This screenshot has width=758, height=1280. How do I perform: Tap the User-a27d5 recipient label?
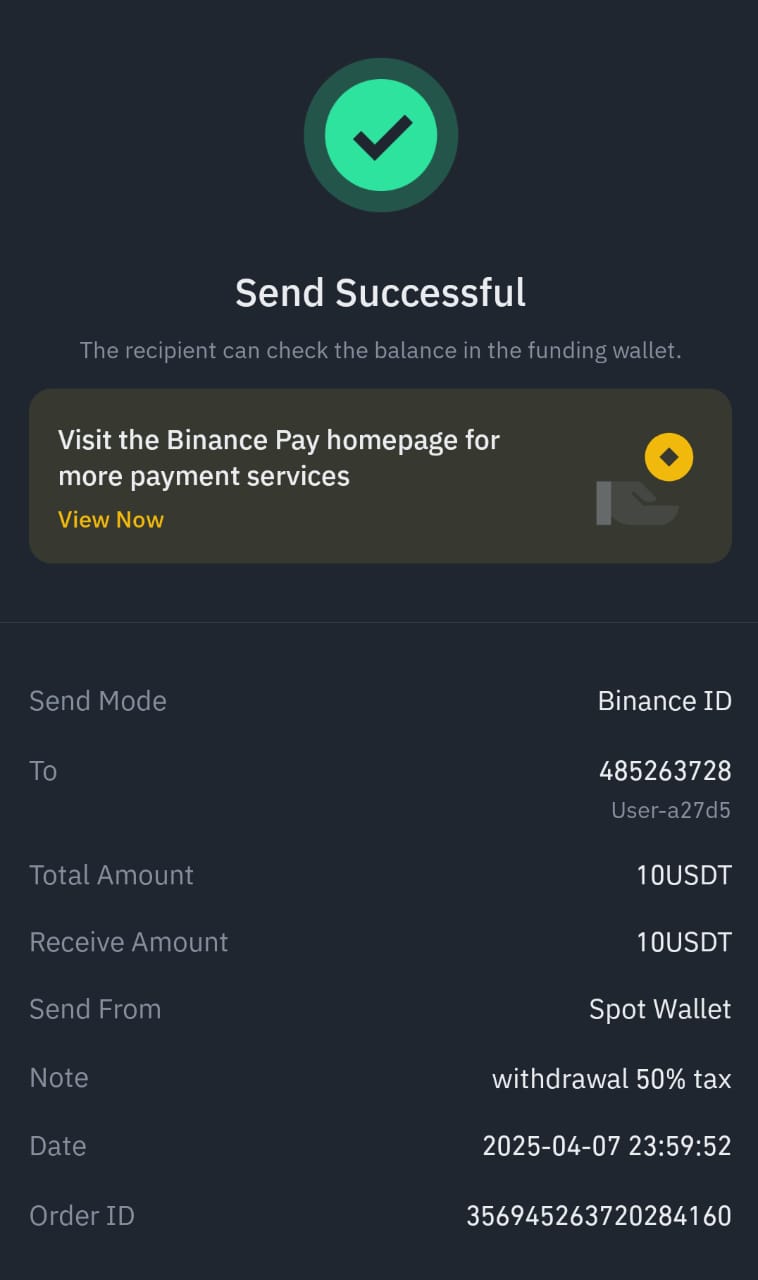(671, 811)
